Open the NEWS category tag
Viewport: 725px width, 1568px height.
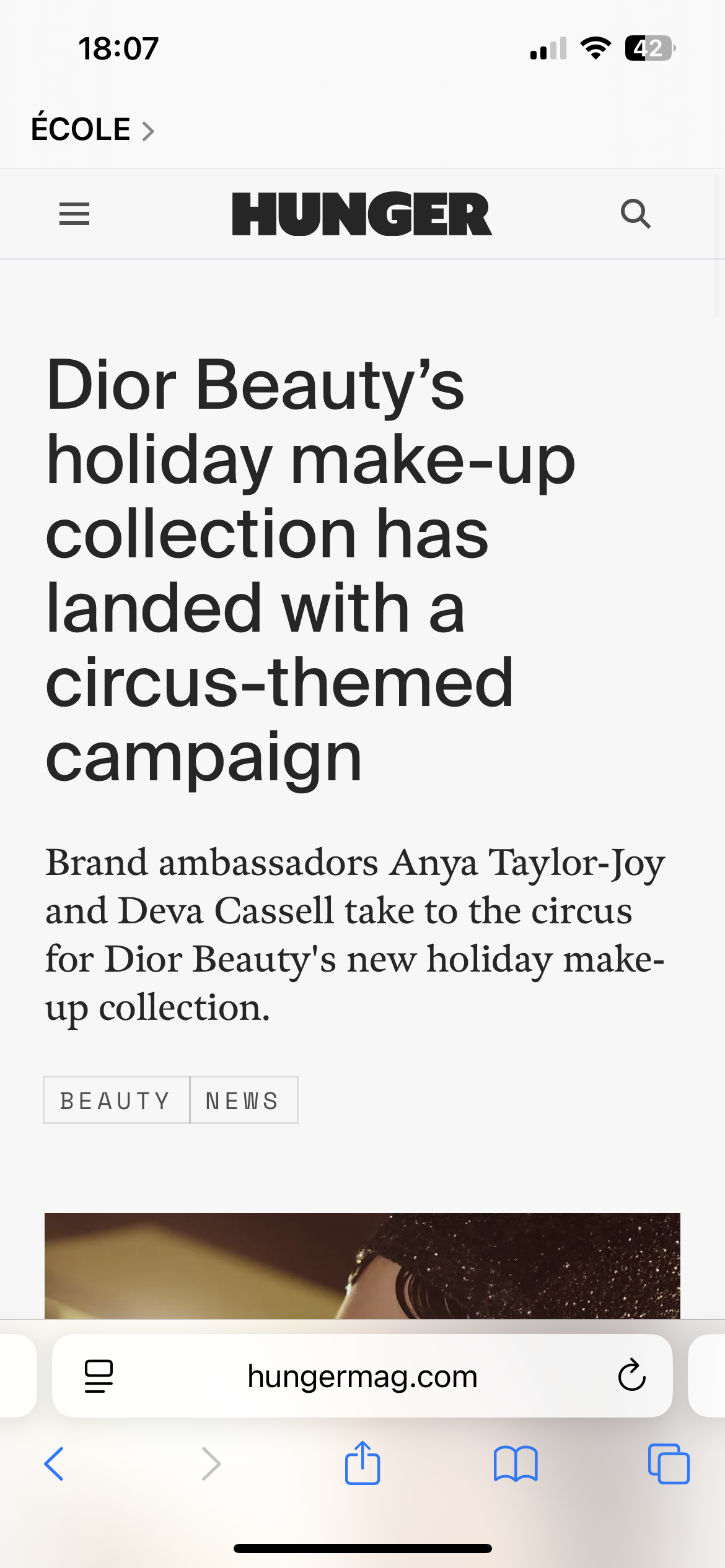(243, 1100)
